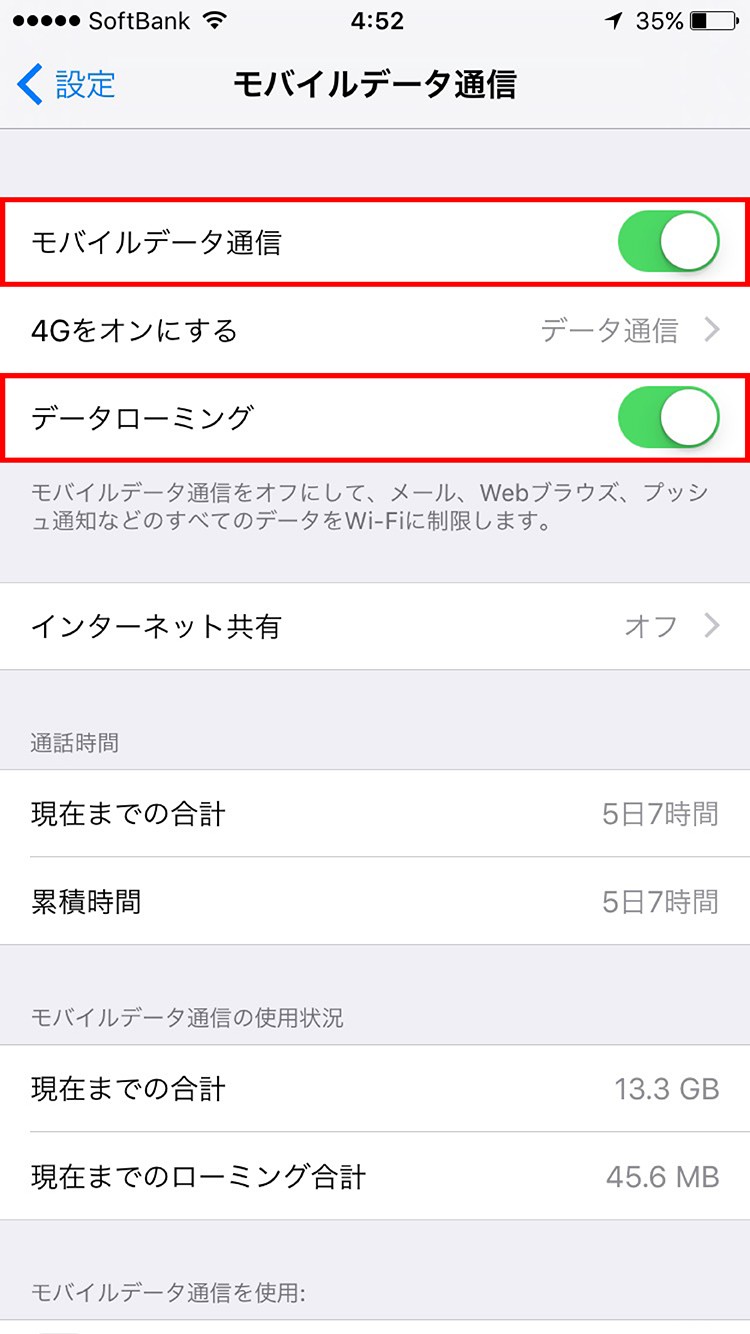Tap the blue back chevron icon
The image size is (750, 1334).
(26, 86)
